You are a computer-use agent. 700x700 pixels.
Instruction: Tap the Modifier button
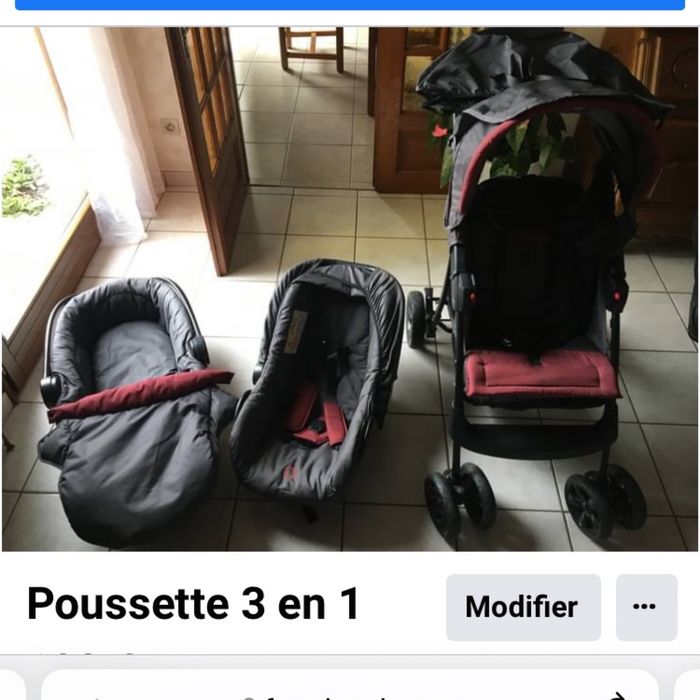522,607
